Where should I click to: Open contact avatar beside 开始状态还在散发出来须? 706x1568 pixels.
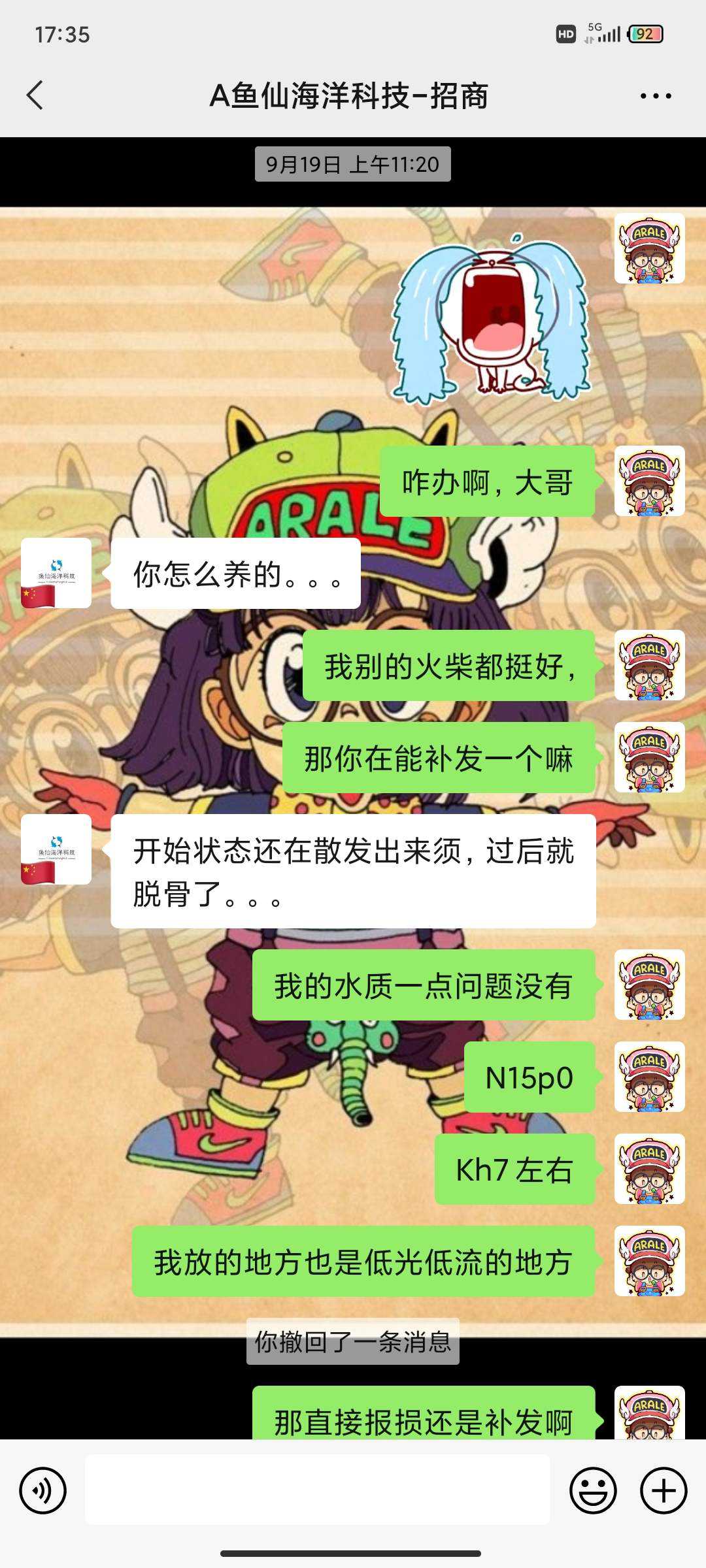tap(56, 849)
